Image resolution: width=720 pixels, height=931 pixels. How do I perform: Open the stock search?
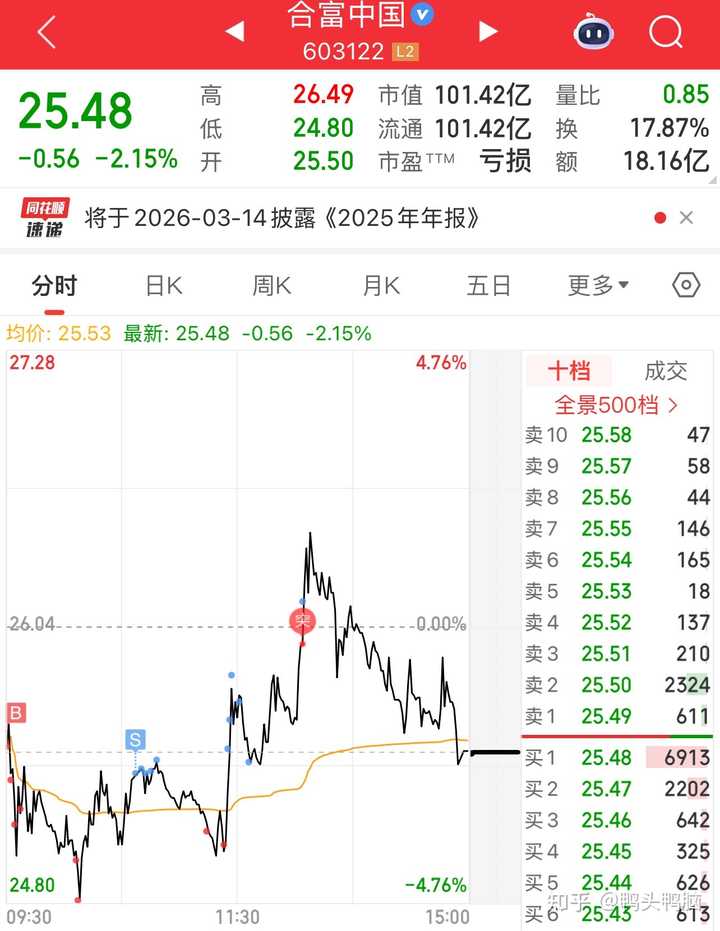click(x=665, y=33)
